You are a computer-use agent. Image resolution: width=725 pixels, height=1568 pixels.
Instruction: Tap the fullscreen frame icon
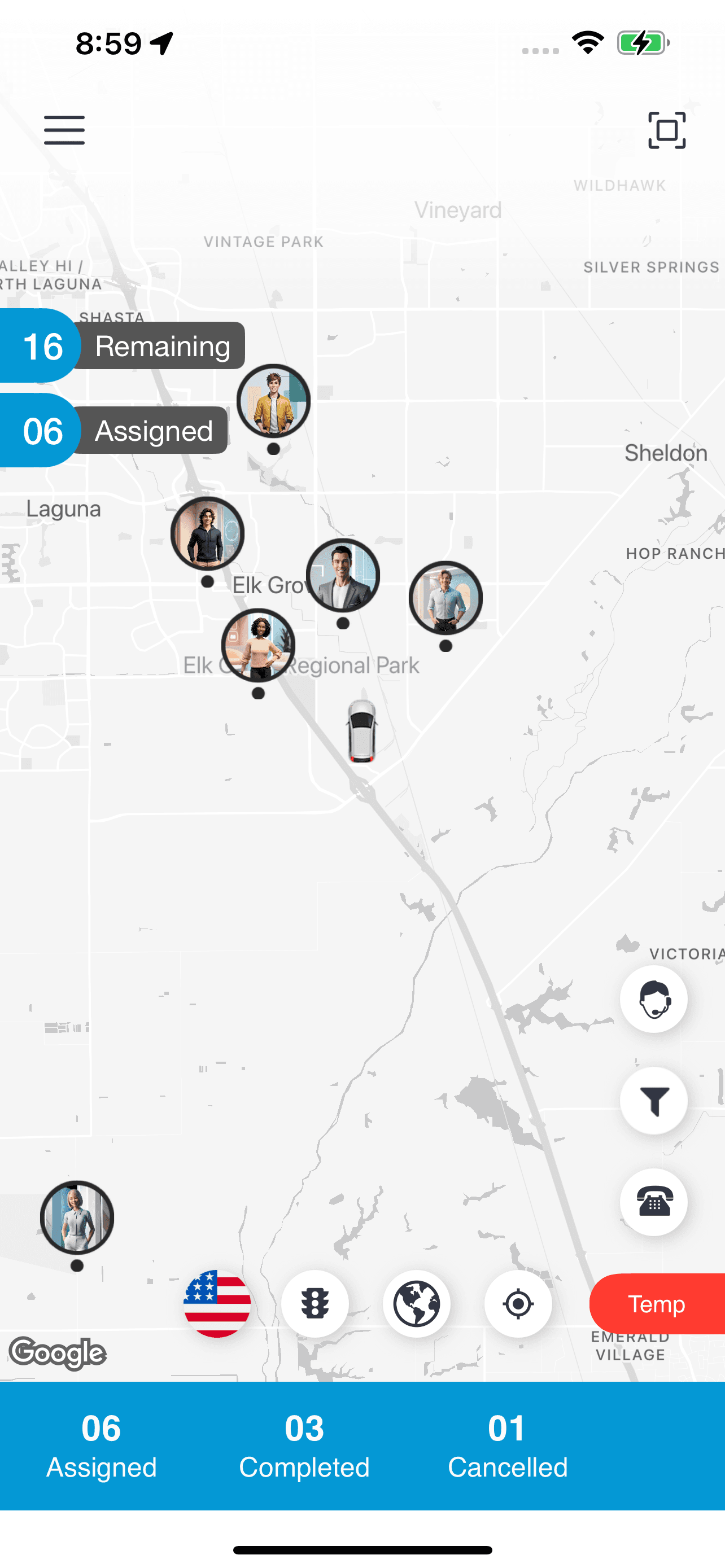point(667,130)
